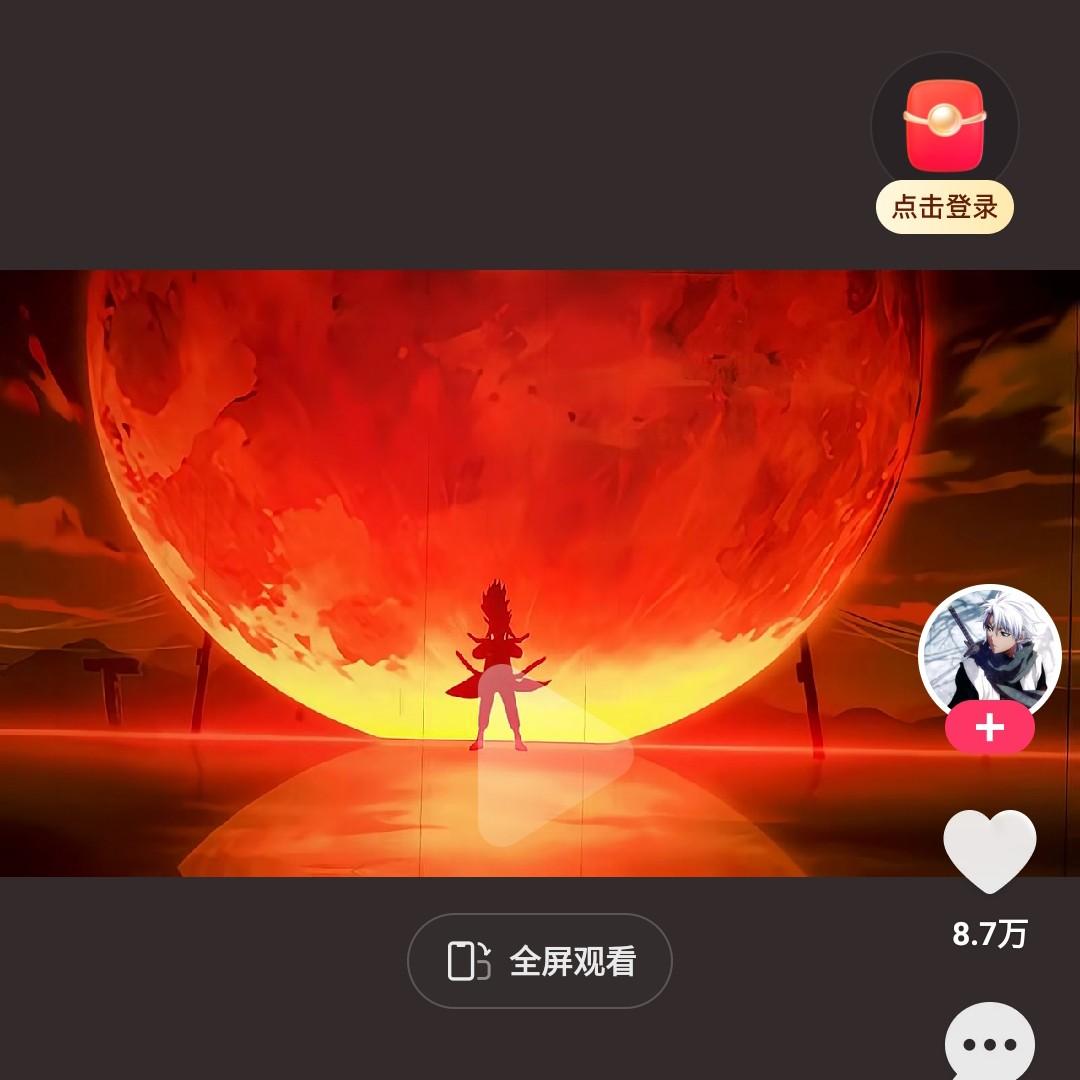Tap the 点击登录 button
The image size is (1080, 1080).
coord(944,207)
